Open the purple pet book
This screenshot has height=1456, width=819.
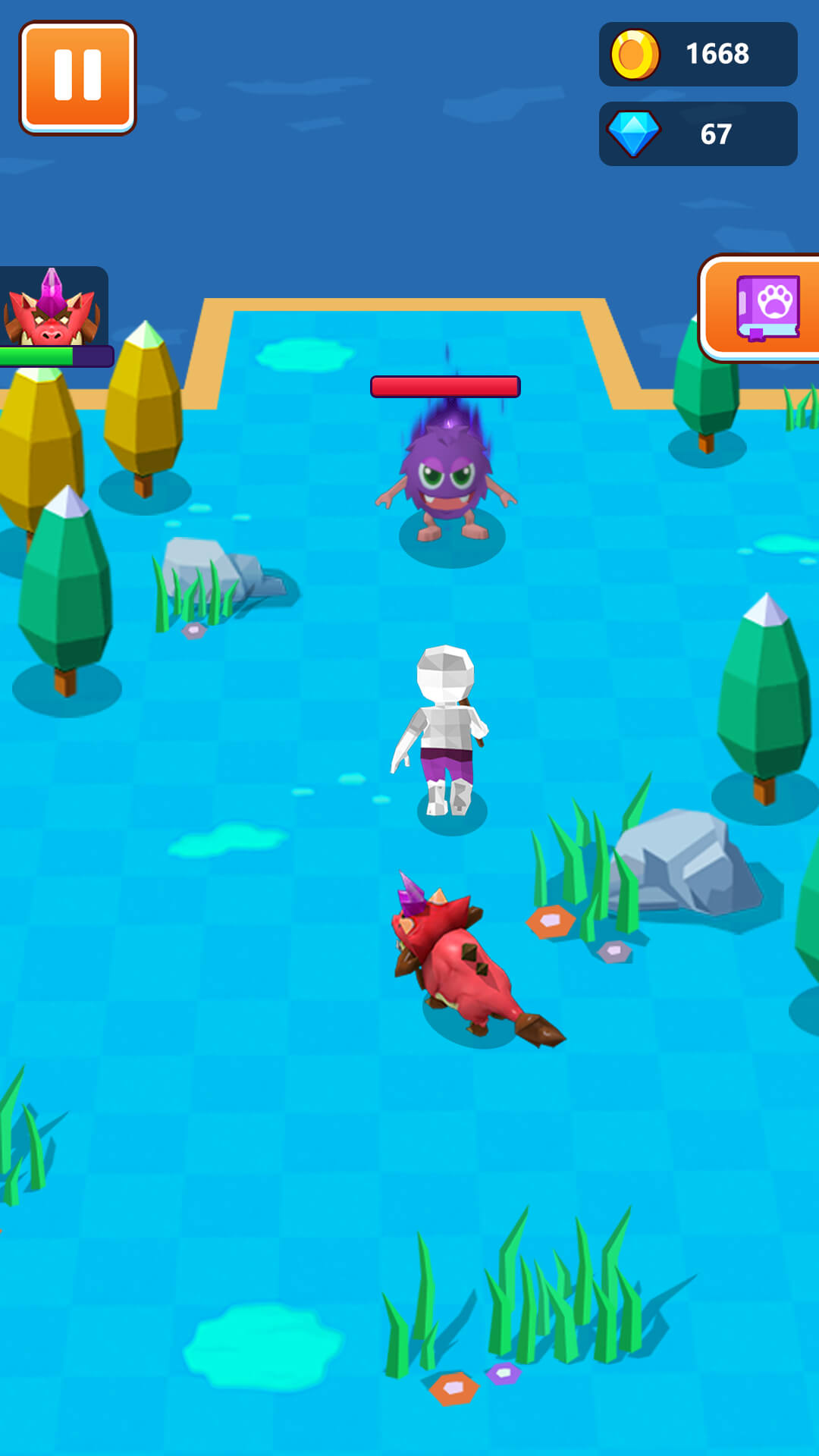click(766, 308)
